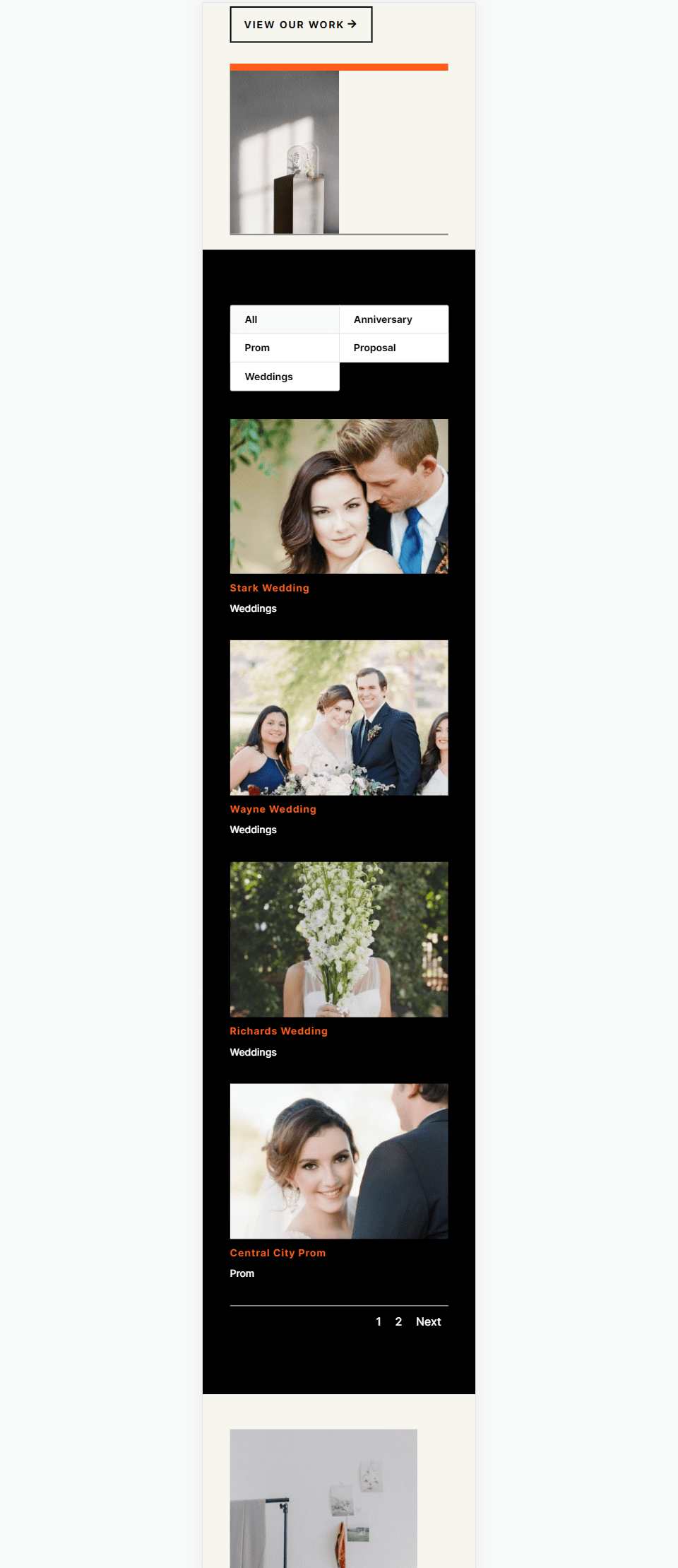Filter by Weddings category

[x=285, y=377]
